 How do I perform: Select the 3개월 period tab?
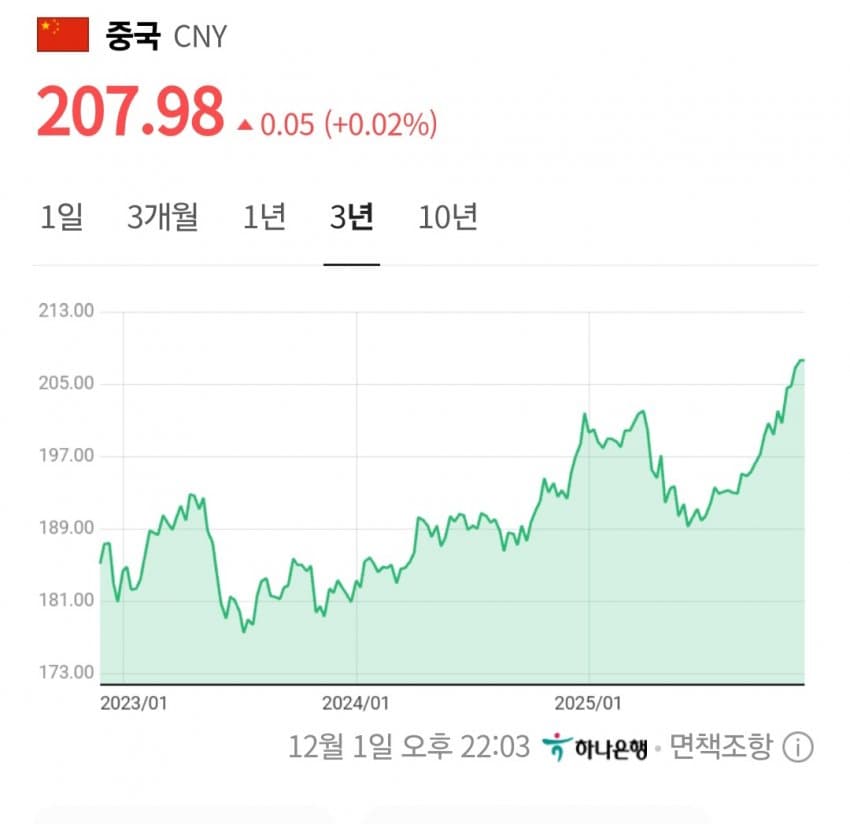(163, 216)
